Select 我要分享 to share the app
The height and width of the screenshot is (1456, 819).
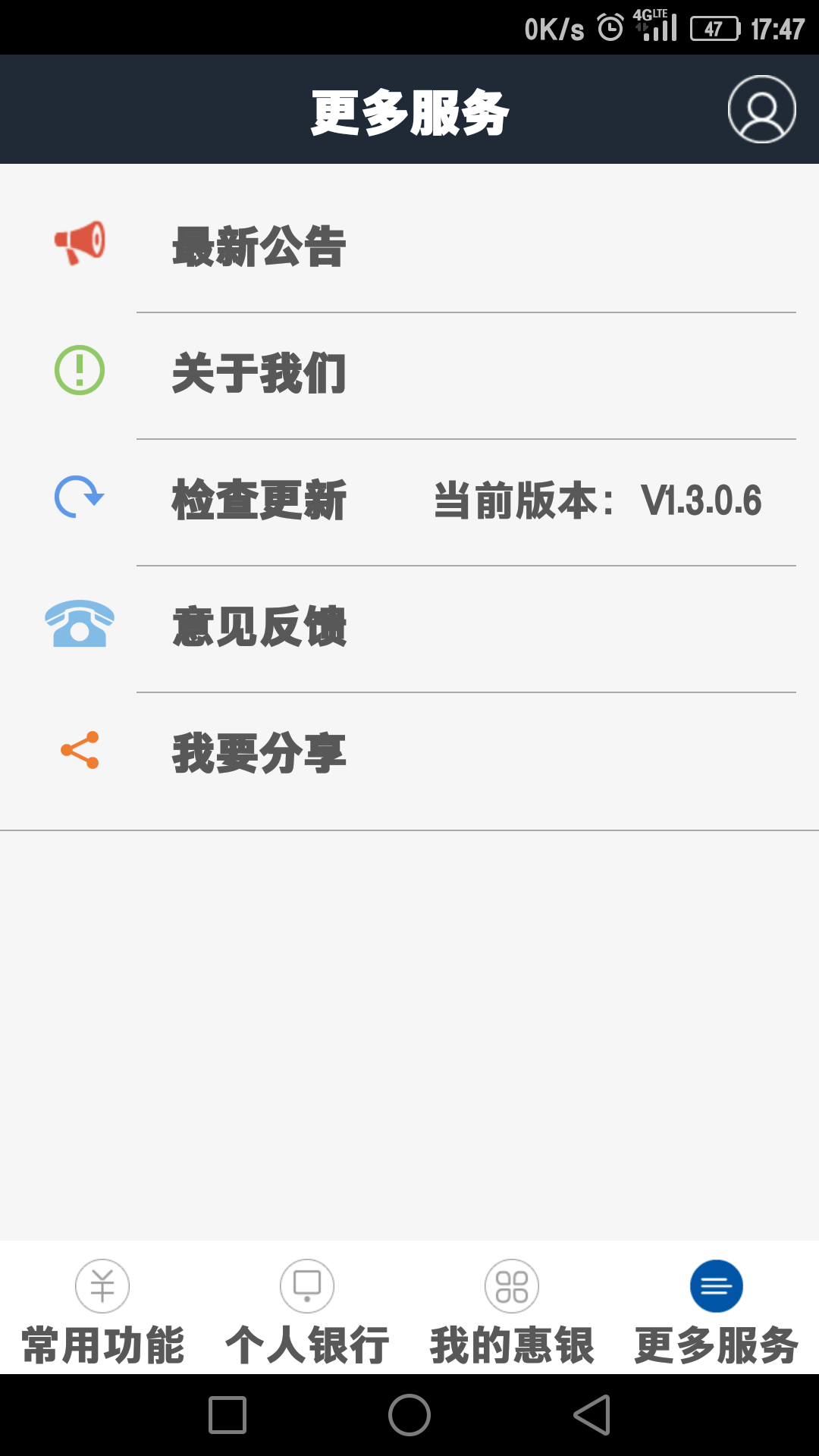tap(259, 753)
